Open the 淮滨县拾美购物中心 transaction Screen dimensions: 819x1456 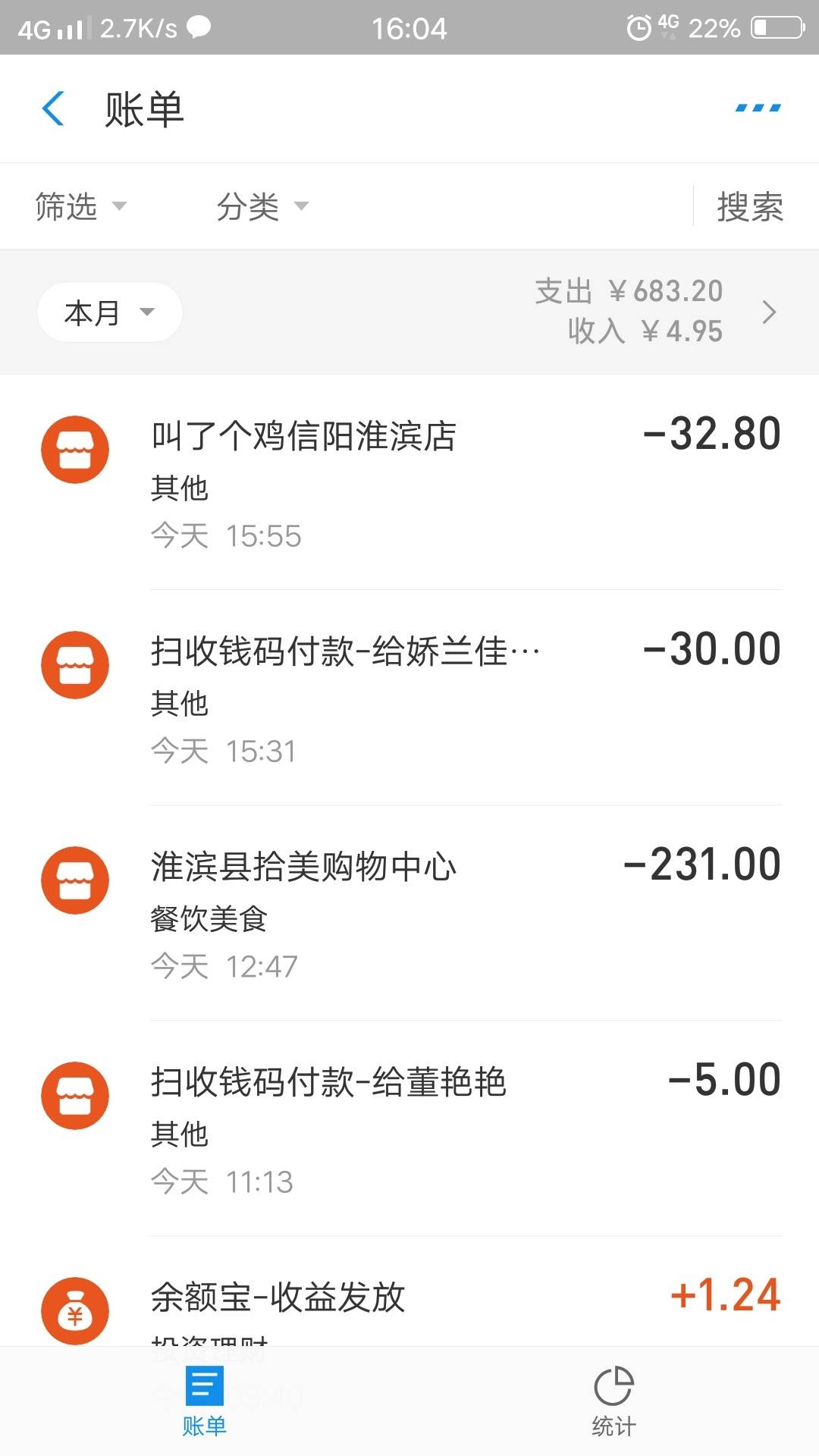point(409,913)
